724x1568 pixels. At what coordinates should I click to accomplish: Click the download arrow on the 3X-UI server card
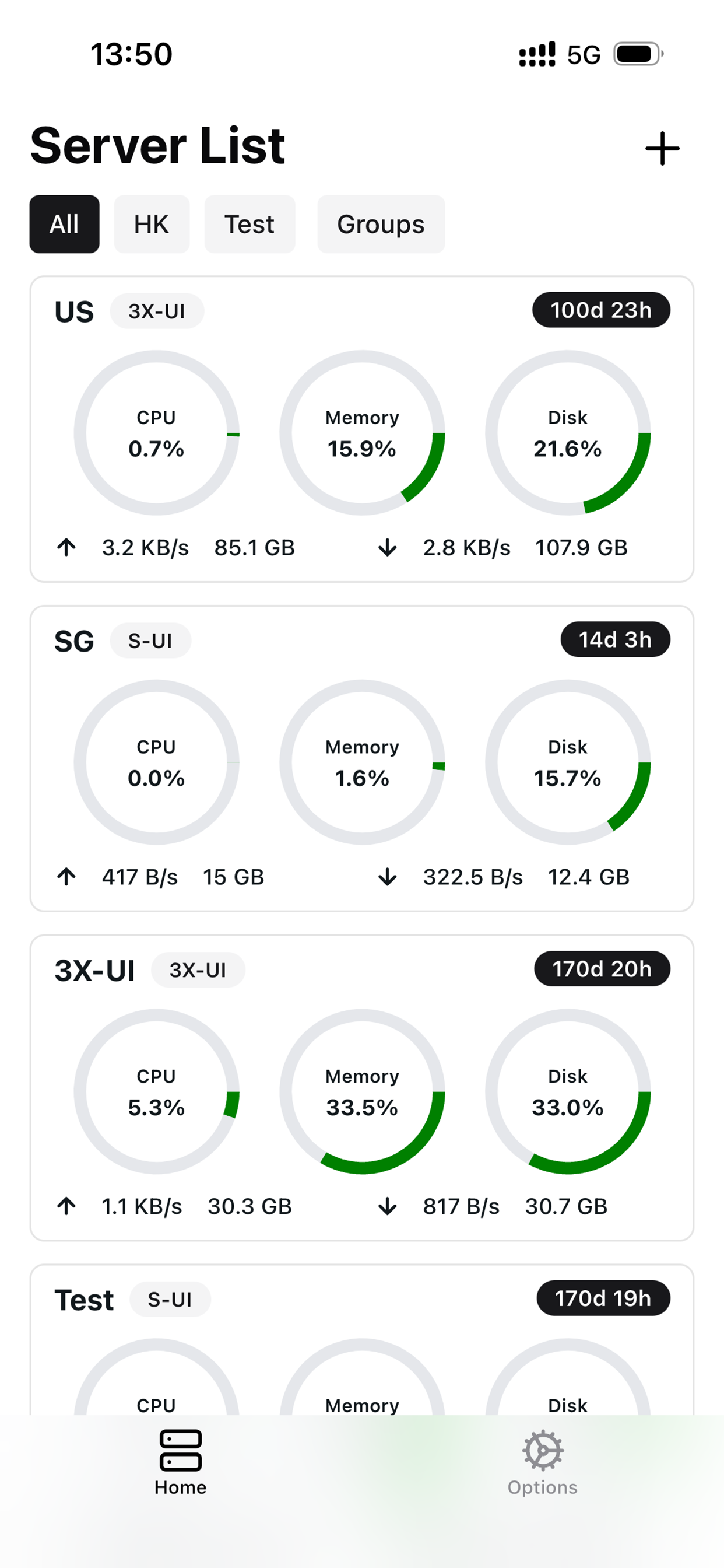coord(387,1206)
